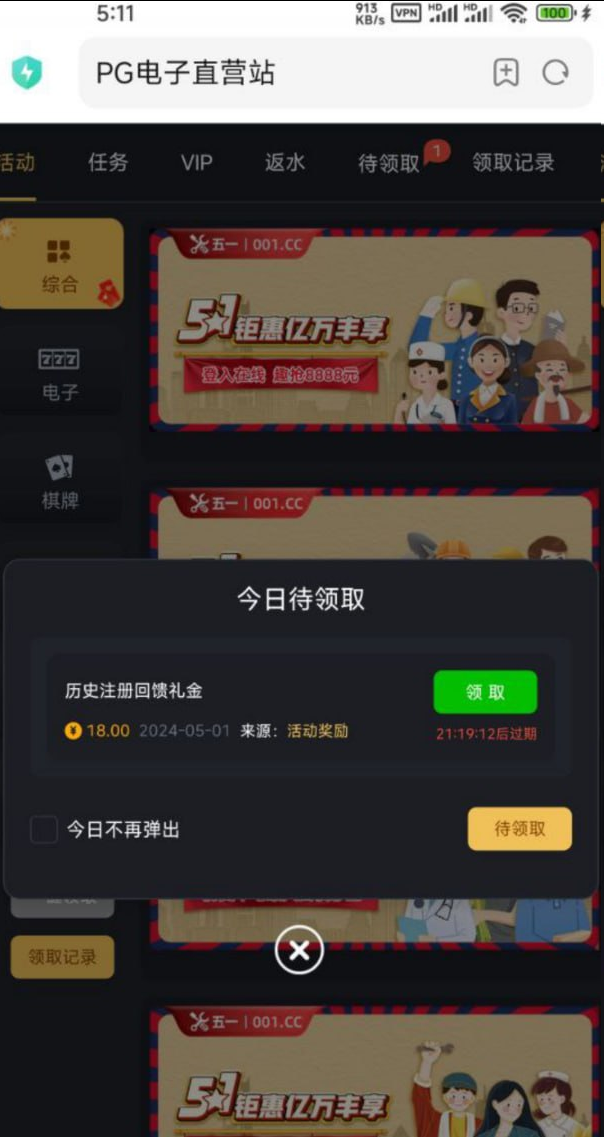The height and width of the screenshot is (1137, 604).
Task: Switch to the 领取记录 top tab
Action: click(513, 162)
